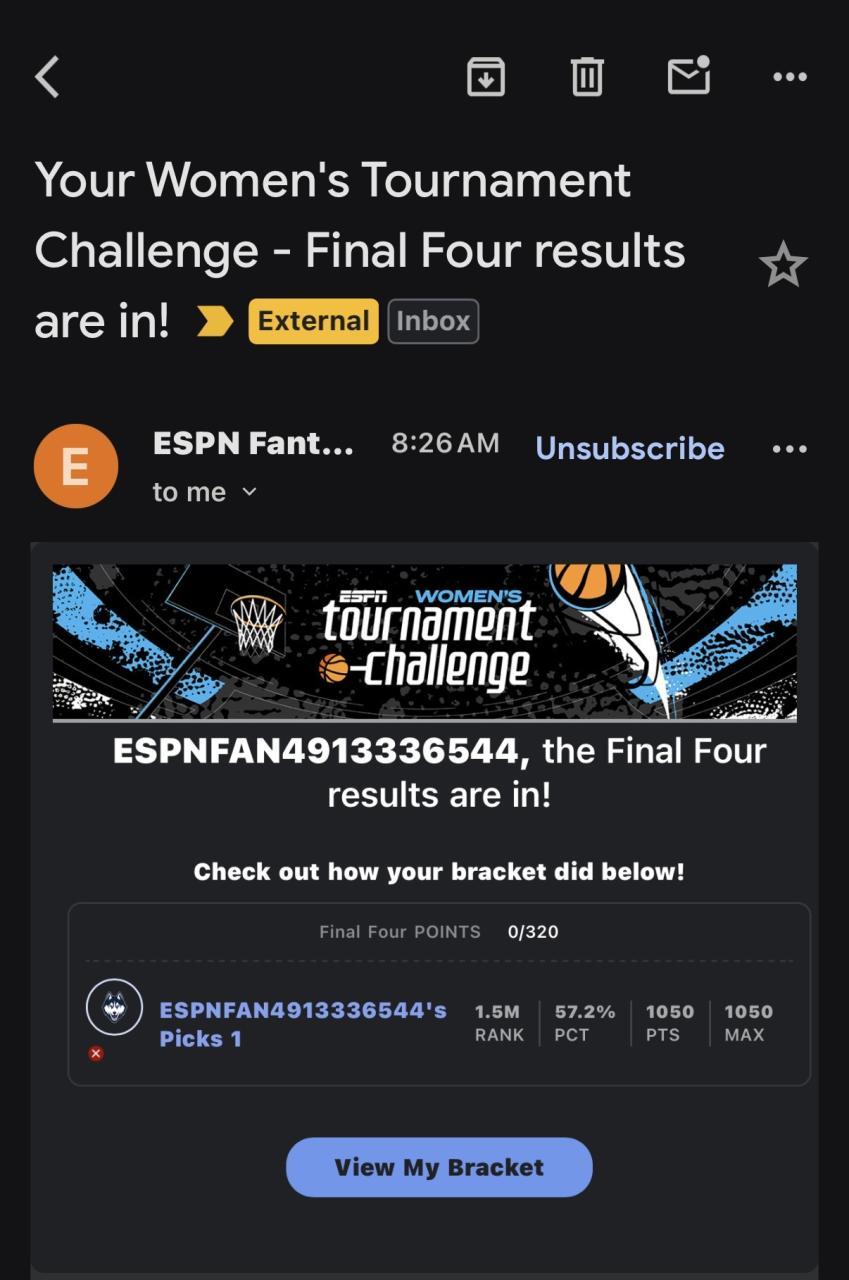Screen dimensions: 849x1280
Task: Tap the Inbox label chip
Action: 433,321
